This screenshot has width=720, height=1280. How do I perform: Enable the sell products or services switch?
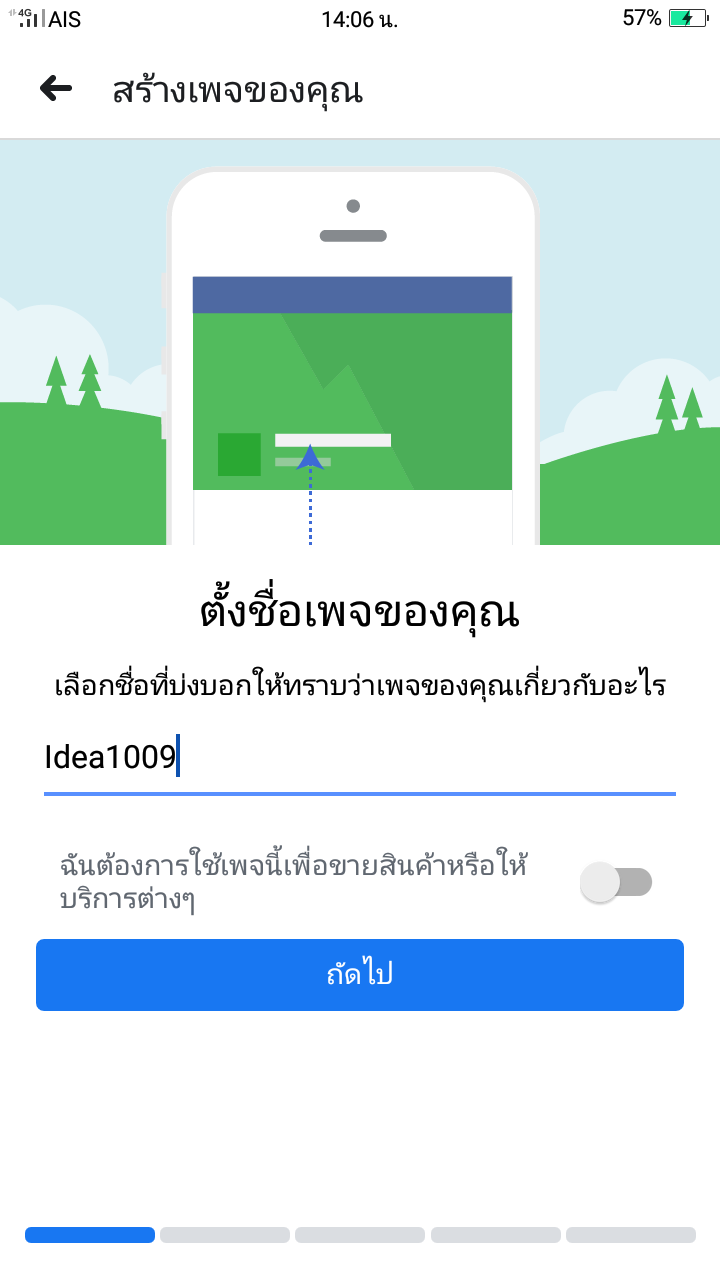617,882
